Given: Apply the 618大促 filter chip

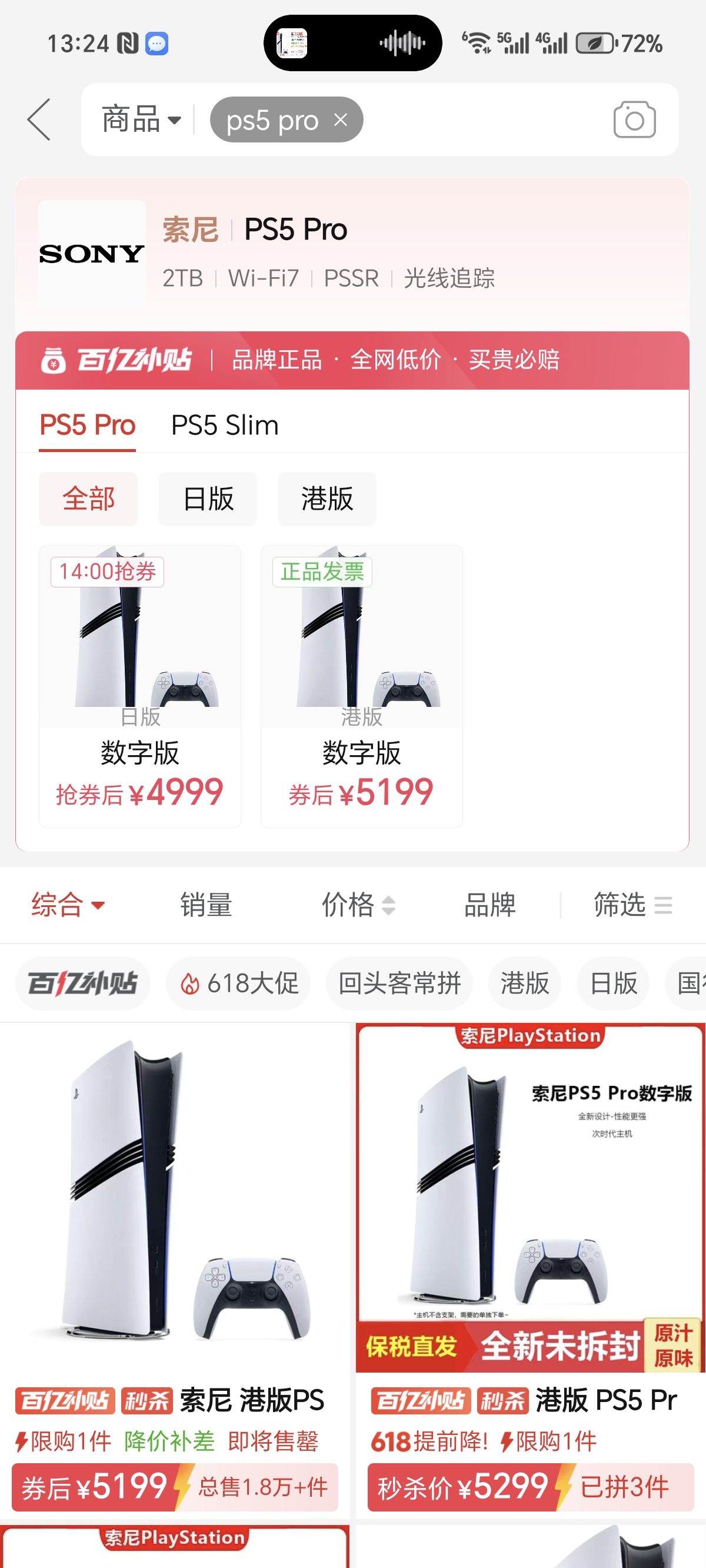Looking at the screenshot, I should (238, 983).
